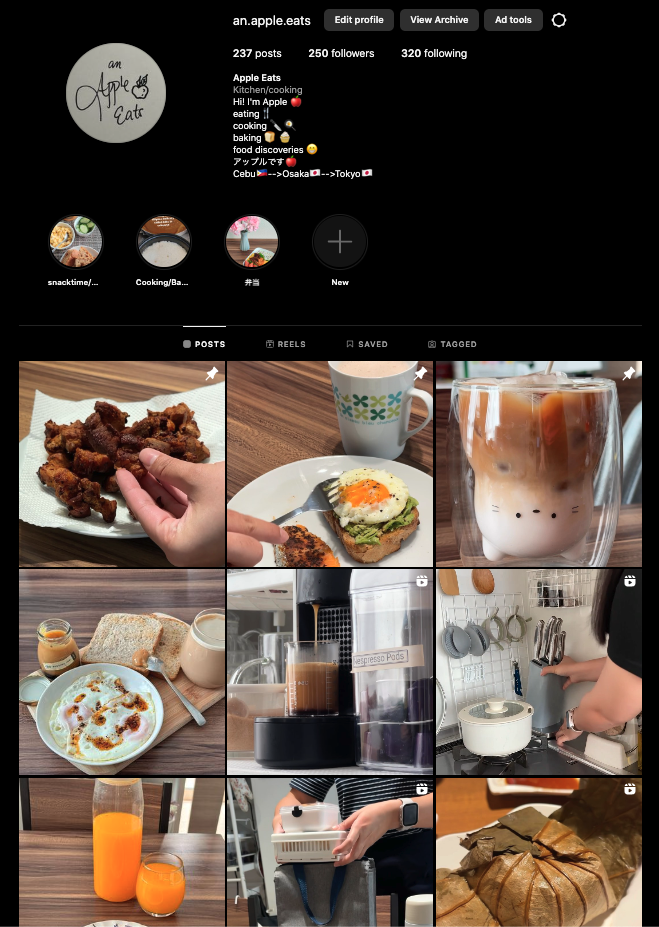Switch to the Reels tab
Screen dimensions: 659x927
click(x=285, y=344)
